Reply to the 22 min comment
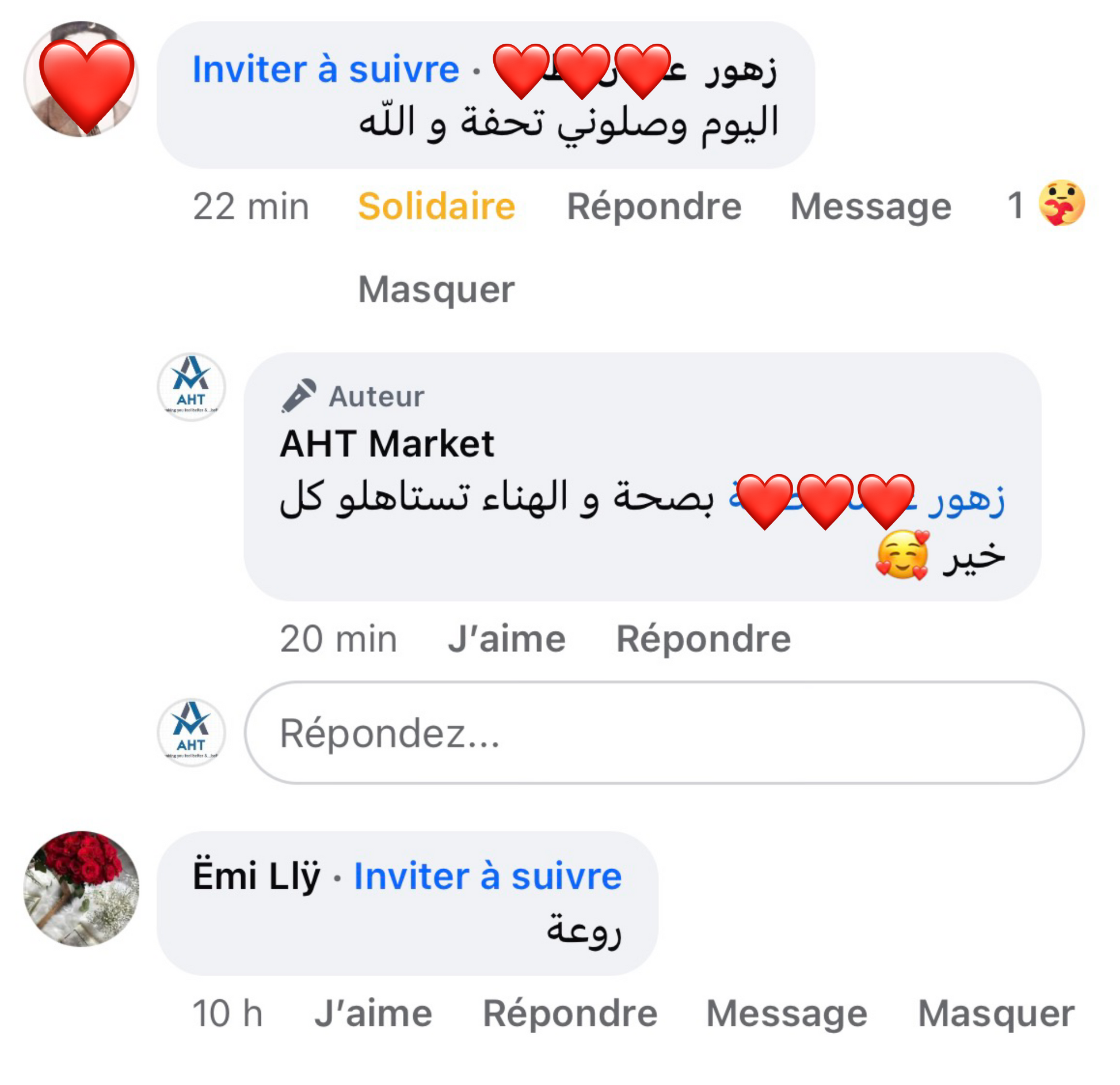The width and height of the screenshot is (1120, 1085). click(654, 206)
